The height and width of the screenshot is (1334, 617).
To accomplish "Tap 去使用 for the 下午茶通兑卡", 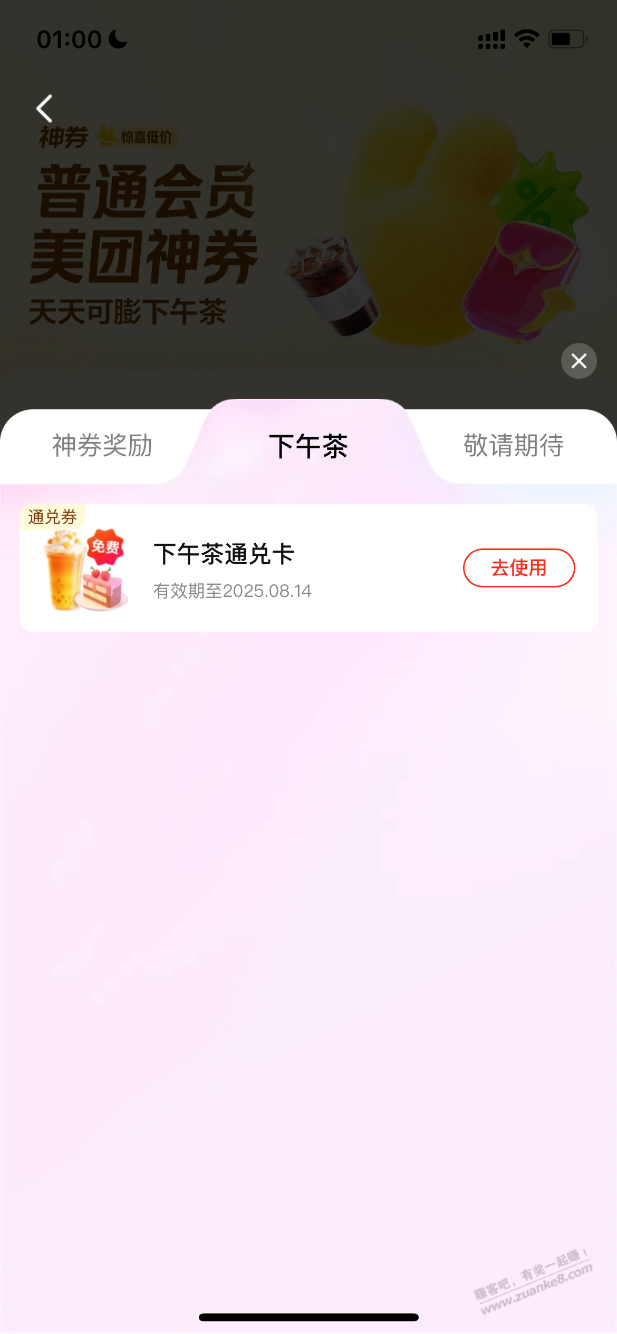I will [518, 568].
